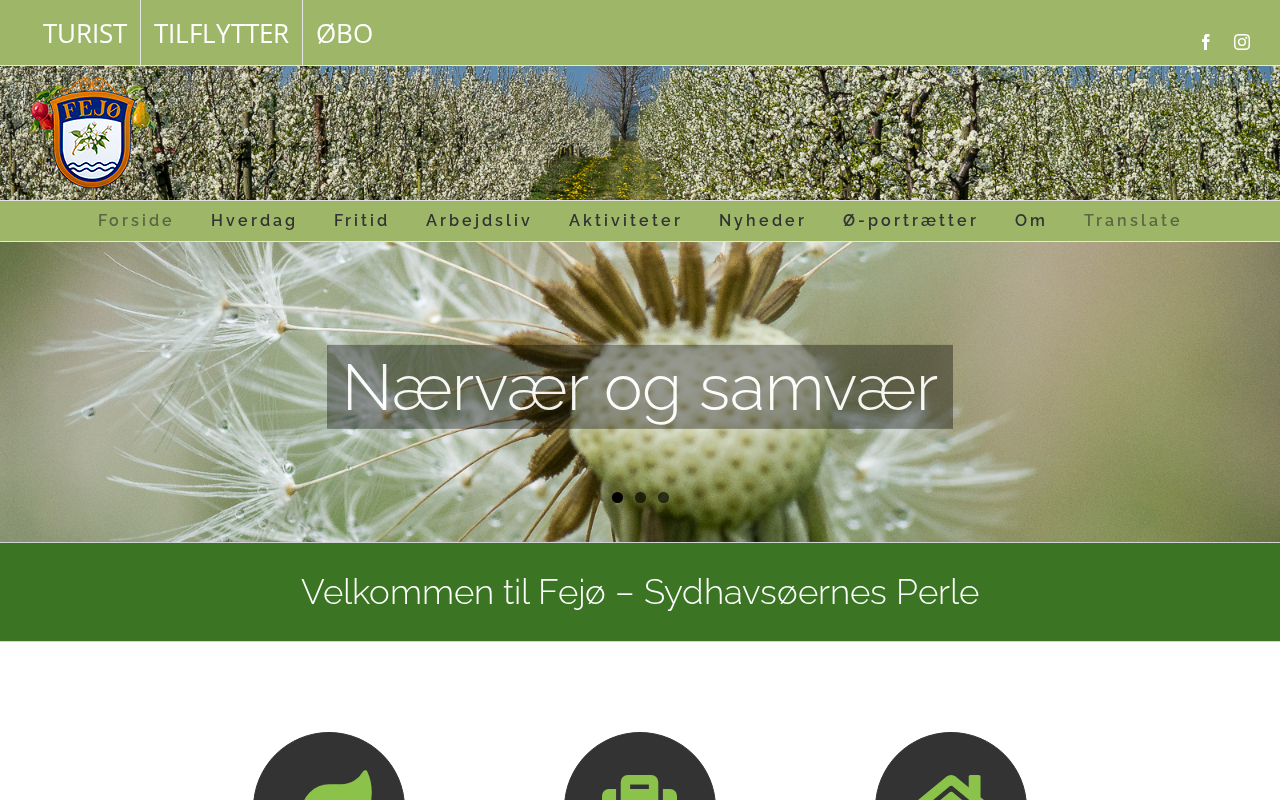The height and width of the screenshot is (800, 1280).
Task: Tap the Fejø logo to go home
Action: 92,133
